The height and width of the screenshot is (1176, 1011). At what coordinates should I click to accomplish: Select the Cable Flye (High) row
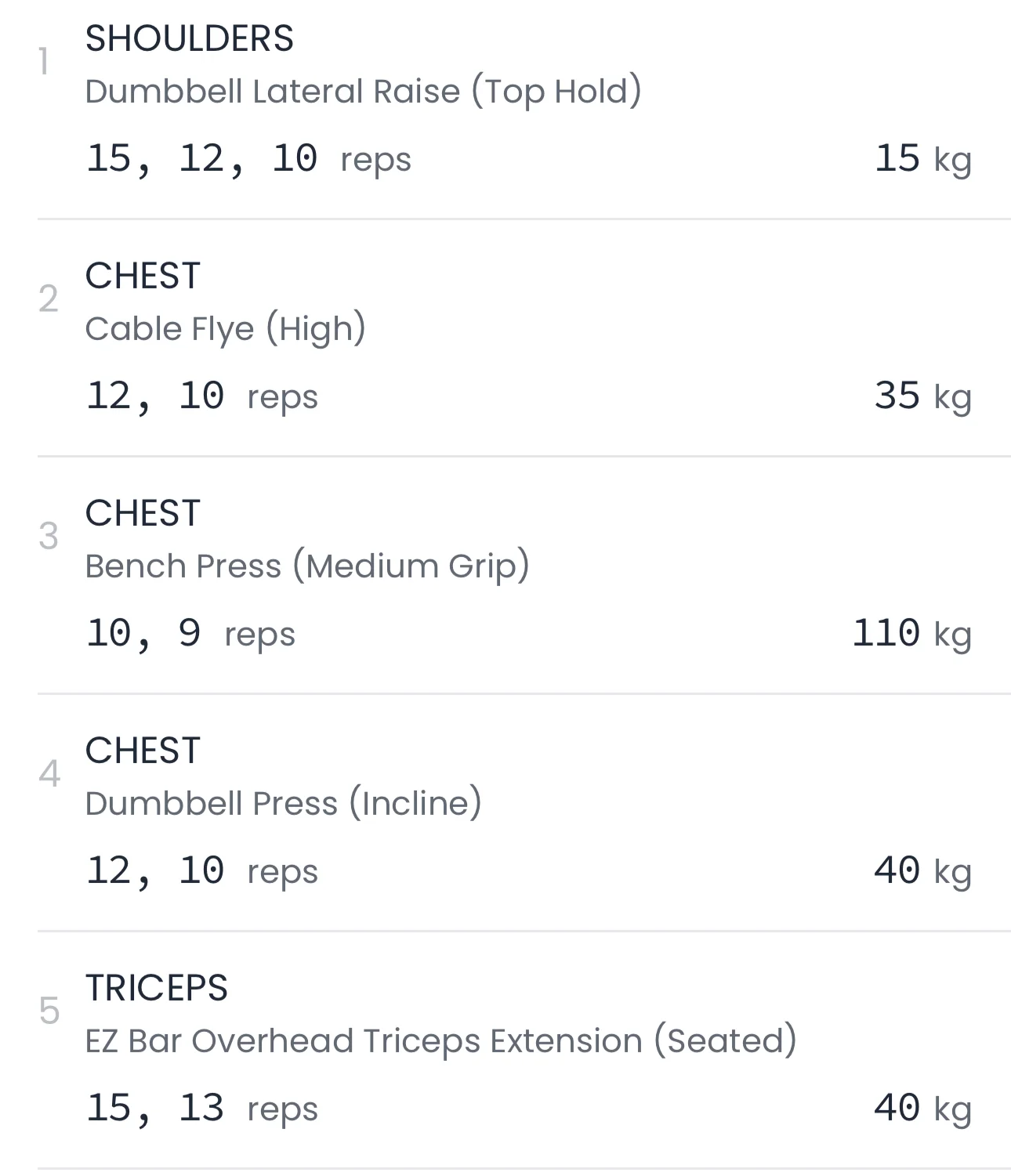click(x=226, y=328)
